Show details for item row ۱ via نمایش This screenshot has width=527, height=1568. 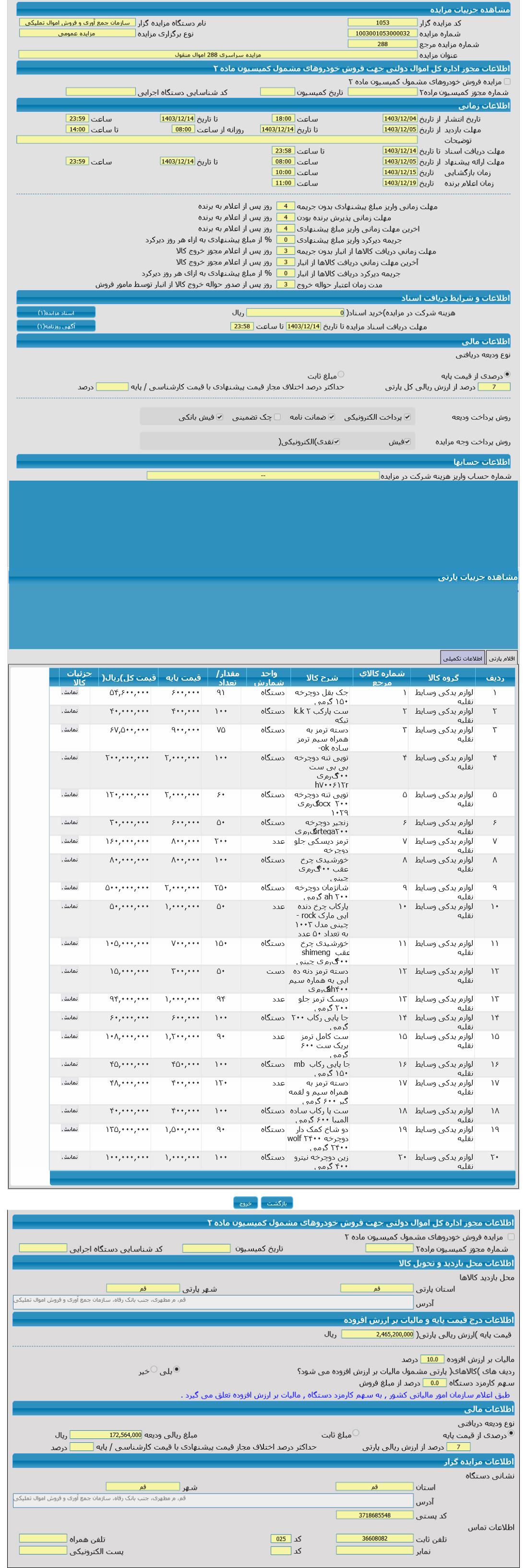point(70,692)
